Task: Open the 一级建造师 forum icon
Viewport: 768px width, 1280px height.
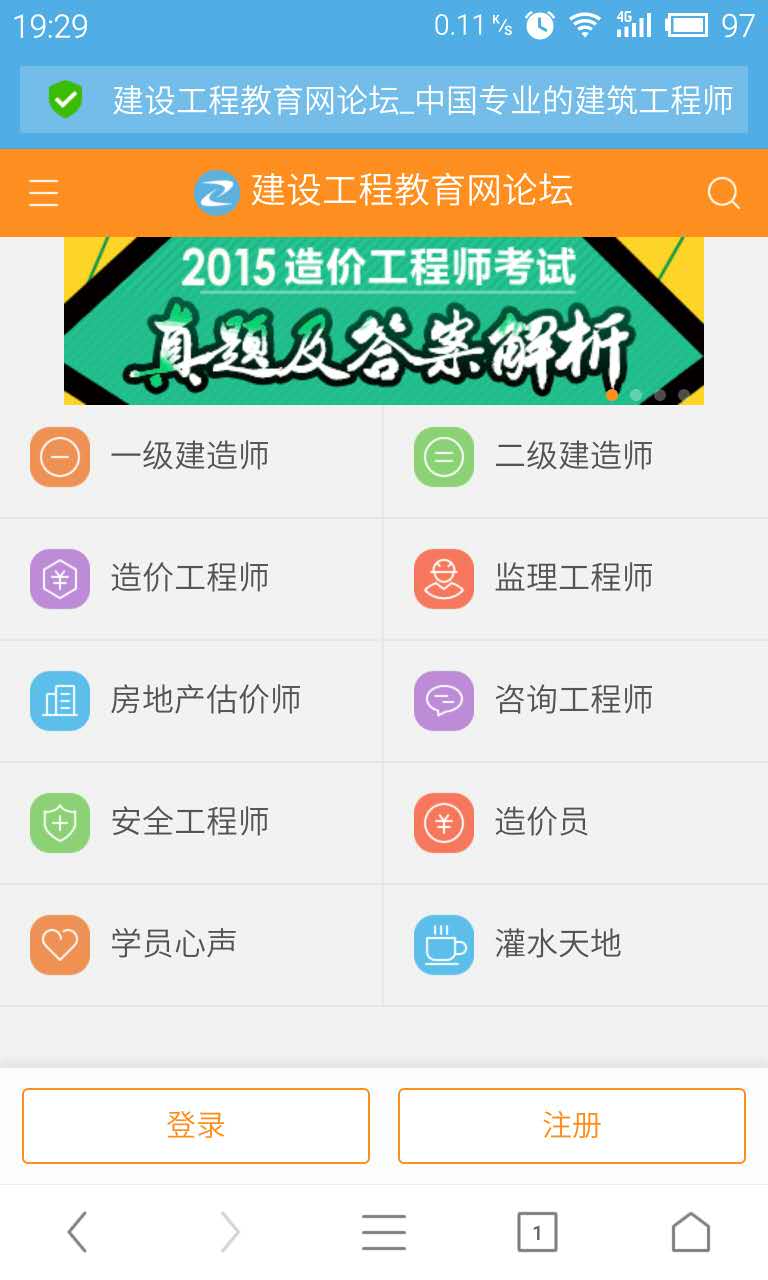Action: point(60,457)
